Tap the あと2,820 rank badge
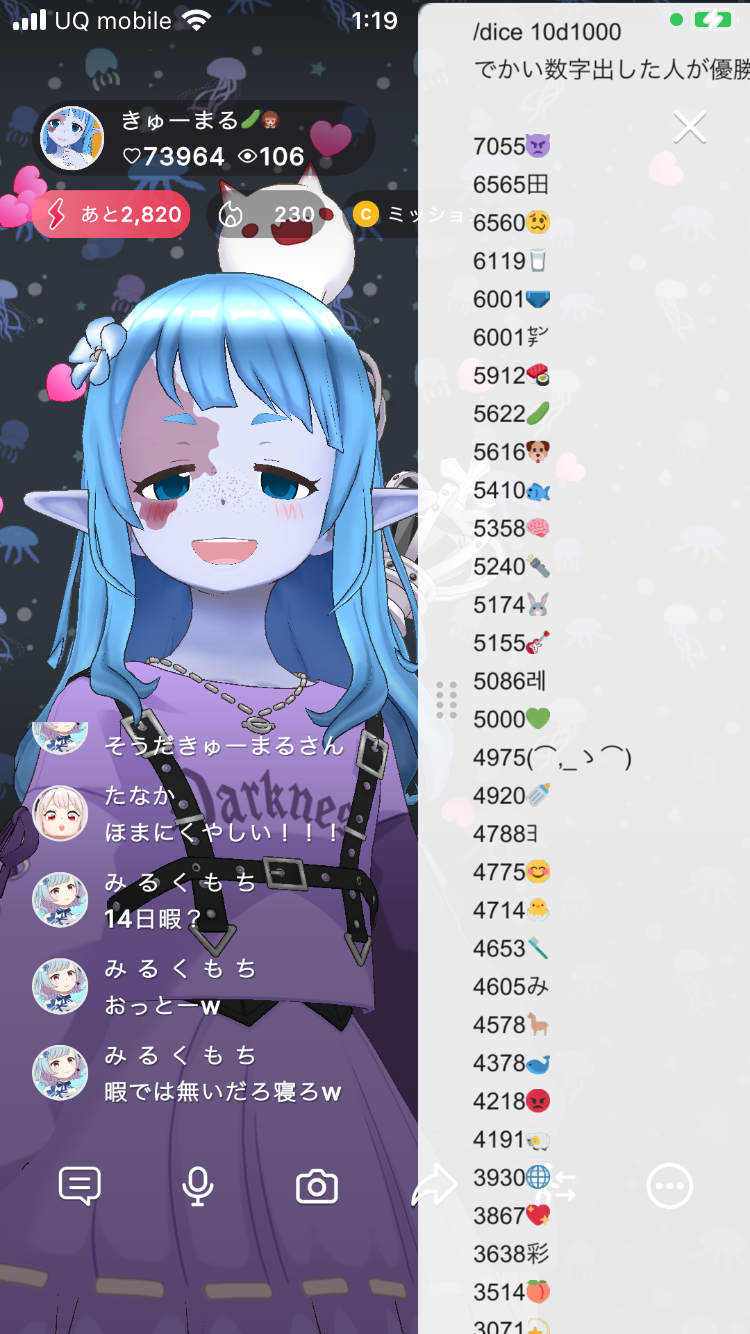This screenshot has width=750, height=1334. pos(111,214)
